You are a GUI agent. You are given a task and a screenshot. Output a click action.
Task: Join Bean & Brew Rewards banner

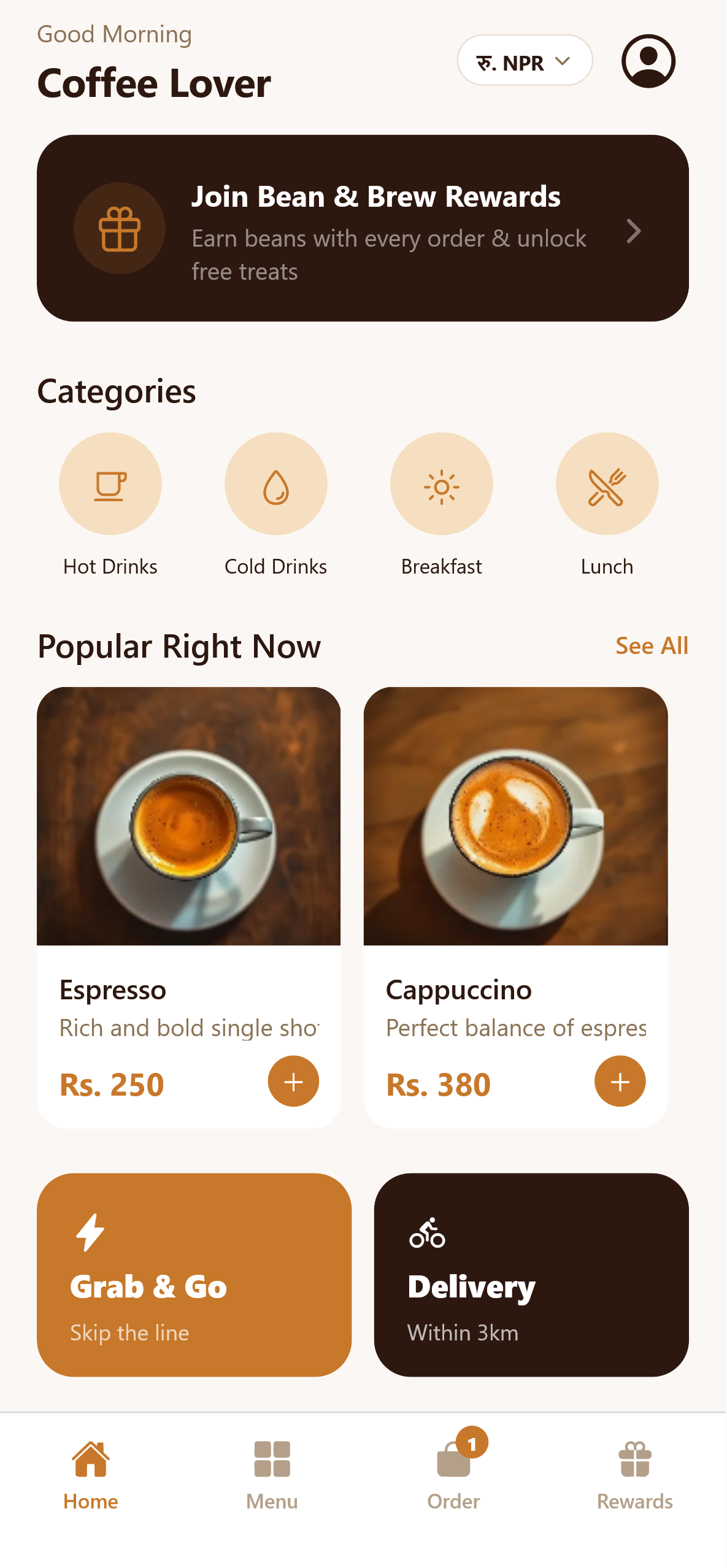point(363,228)
